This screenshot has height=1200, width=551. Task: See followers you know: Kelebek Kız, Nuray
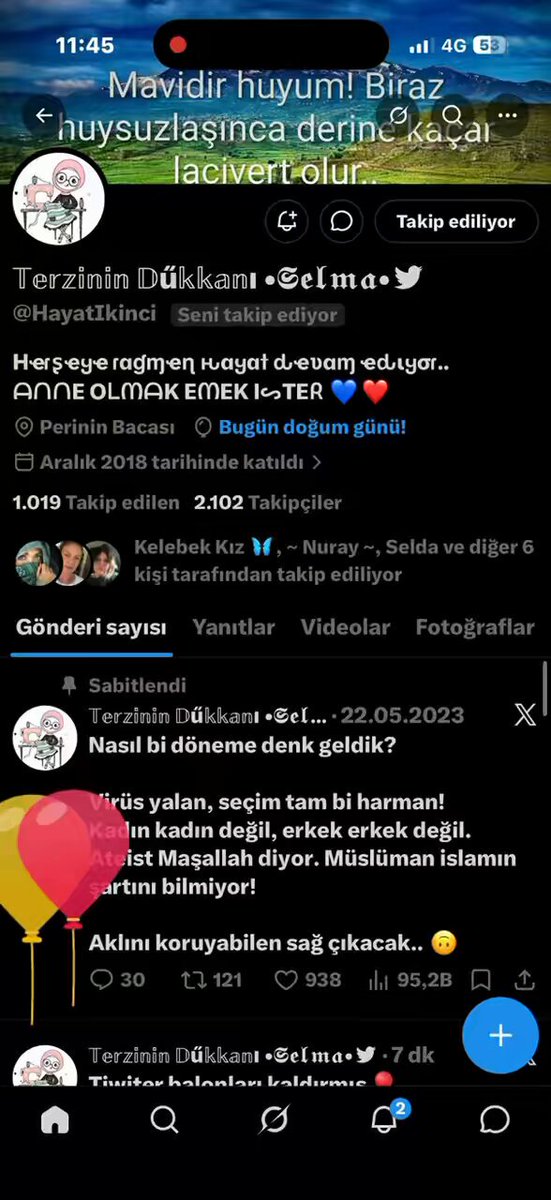point(275,561)
